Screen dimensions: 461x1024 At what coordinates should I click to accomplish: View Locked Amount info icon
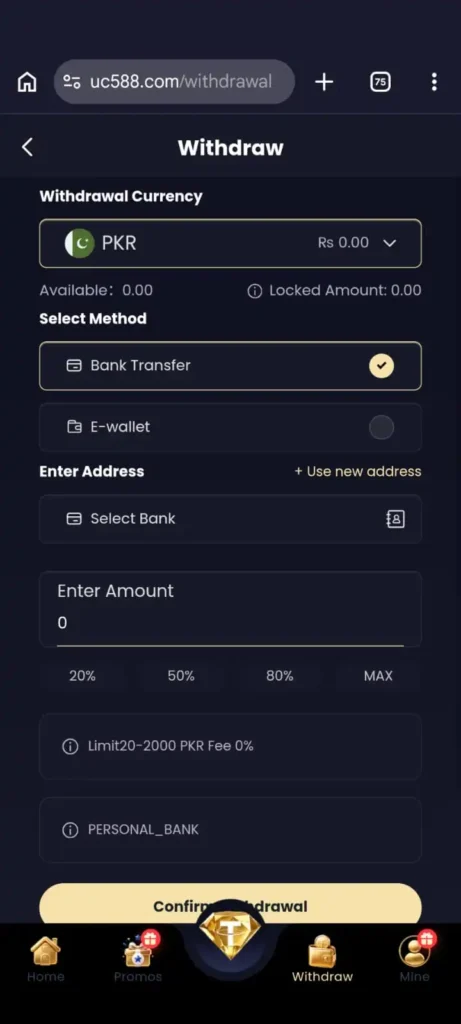click(x=255, y=291)
